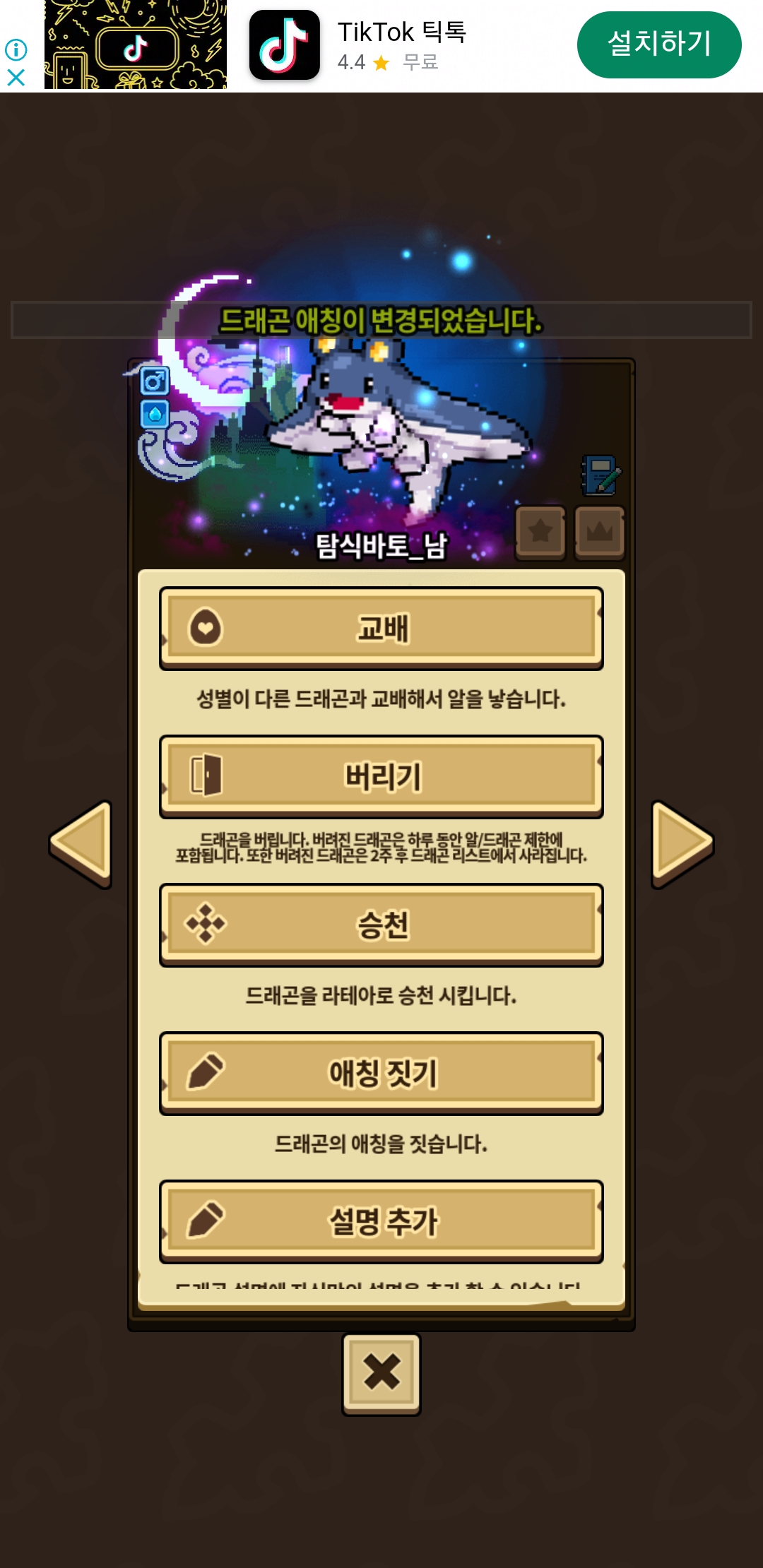Open the notebook edit icon
The image size is (763, 1568).
601,475
